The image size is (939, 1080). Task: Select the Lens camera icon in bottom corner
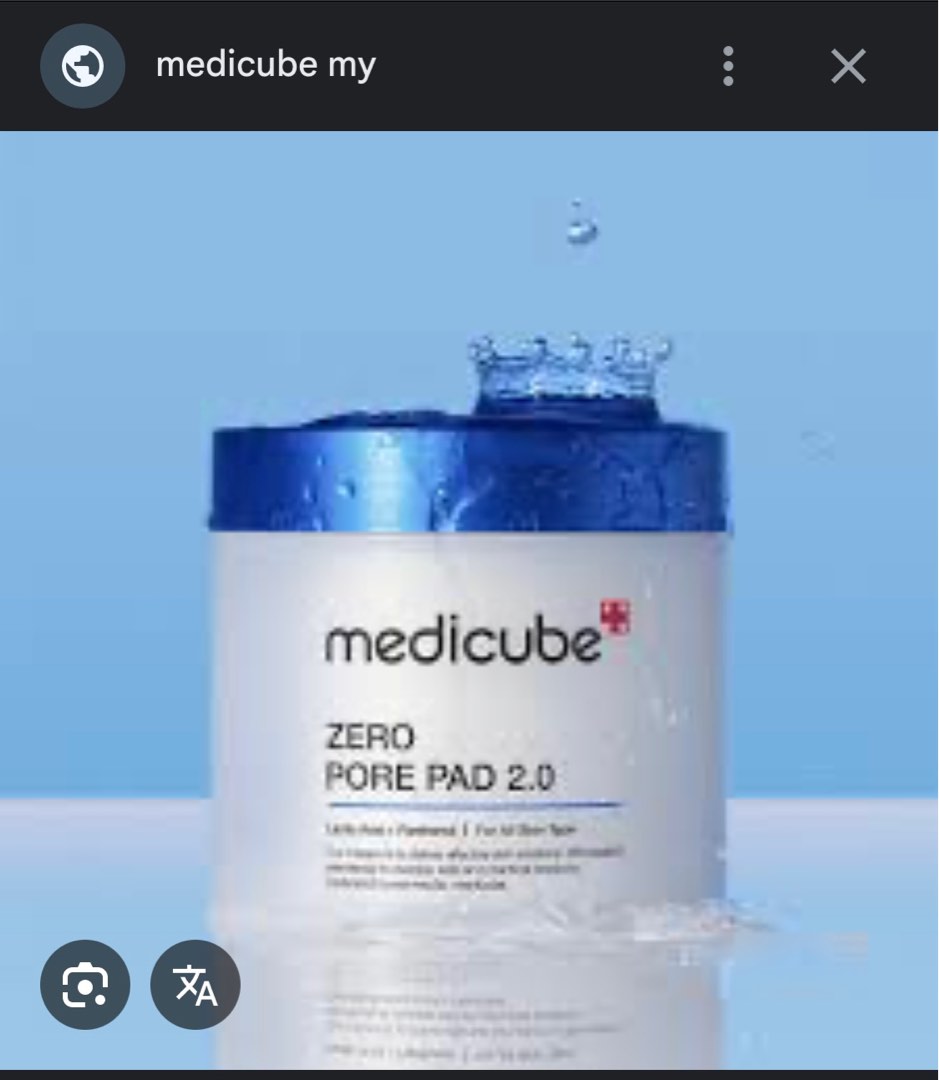87,984
